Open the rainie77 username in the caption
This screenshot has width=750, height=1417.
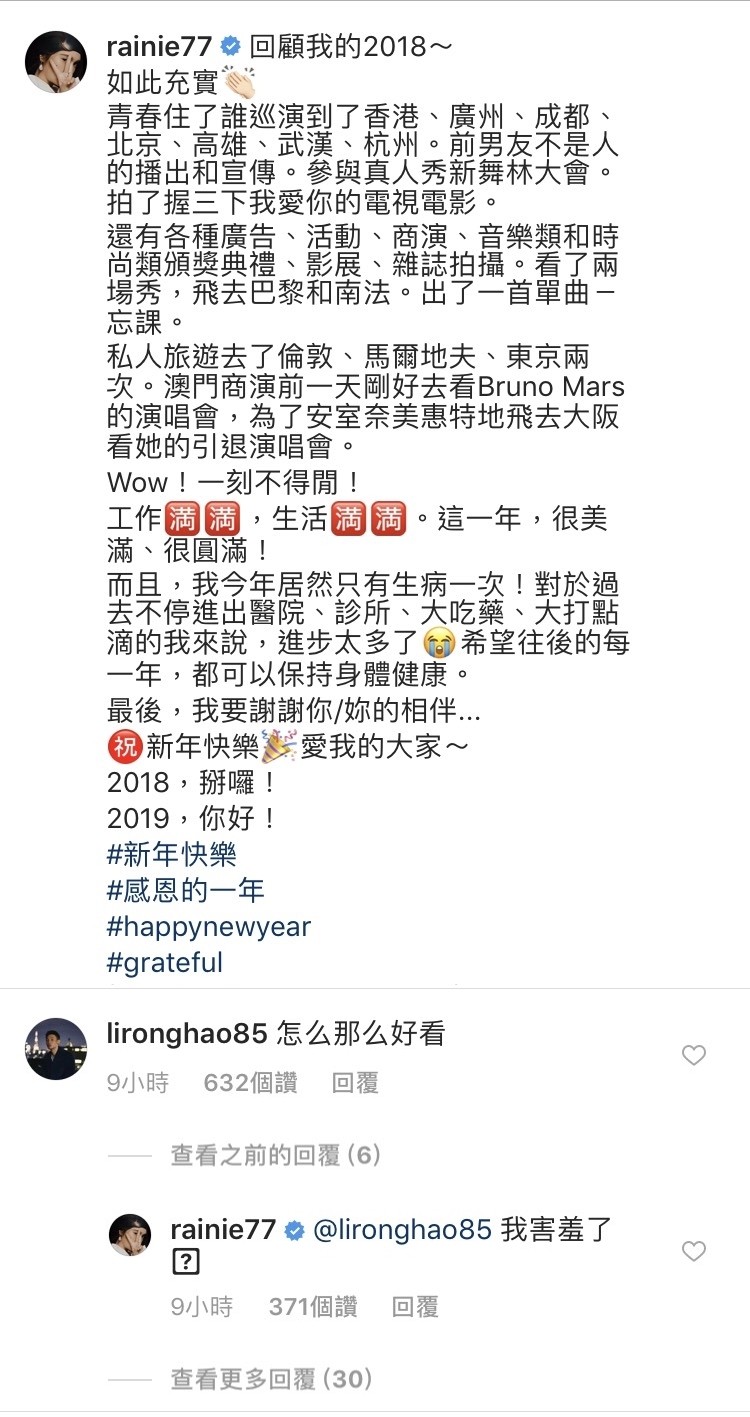point(161,45)
